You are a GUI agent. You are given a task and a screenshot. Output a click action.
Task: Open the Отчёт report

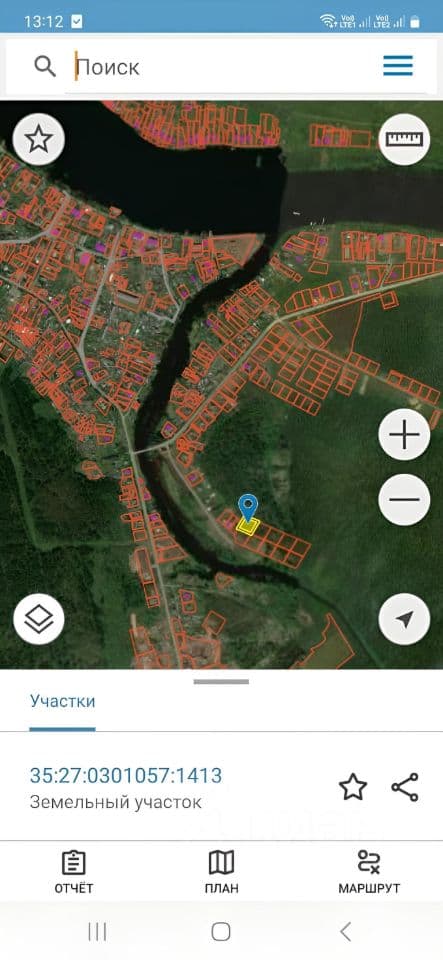point(74,872)
